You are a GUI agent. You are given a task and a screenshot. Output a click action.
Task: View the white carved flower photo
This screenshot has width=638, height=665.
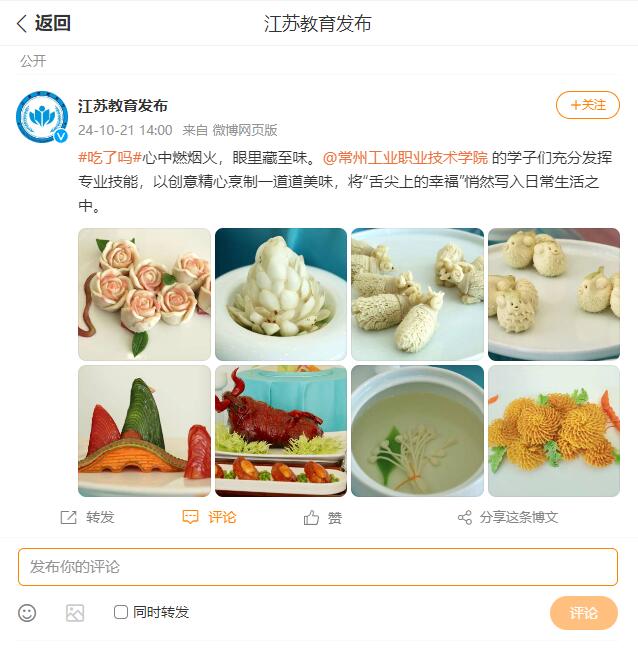coord(281,294)
